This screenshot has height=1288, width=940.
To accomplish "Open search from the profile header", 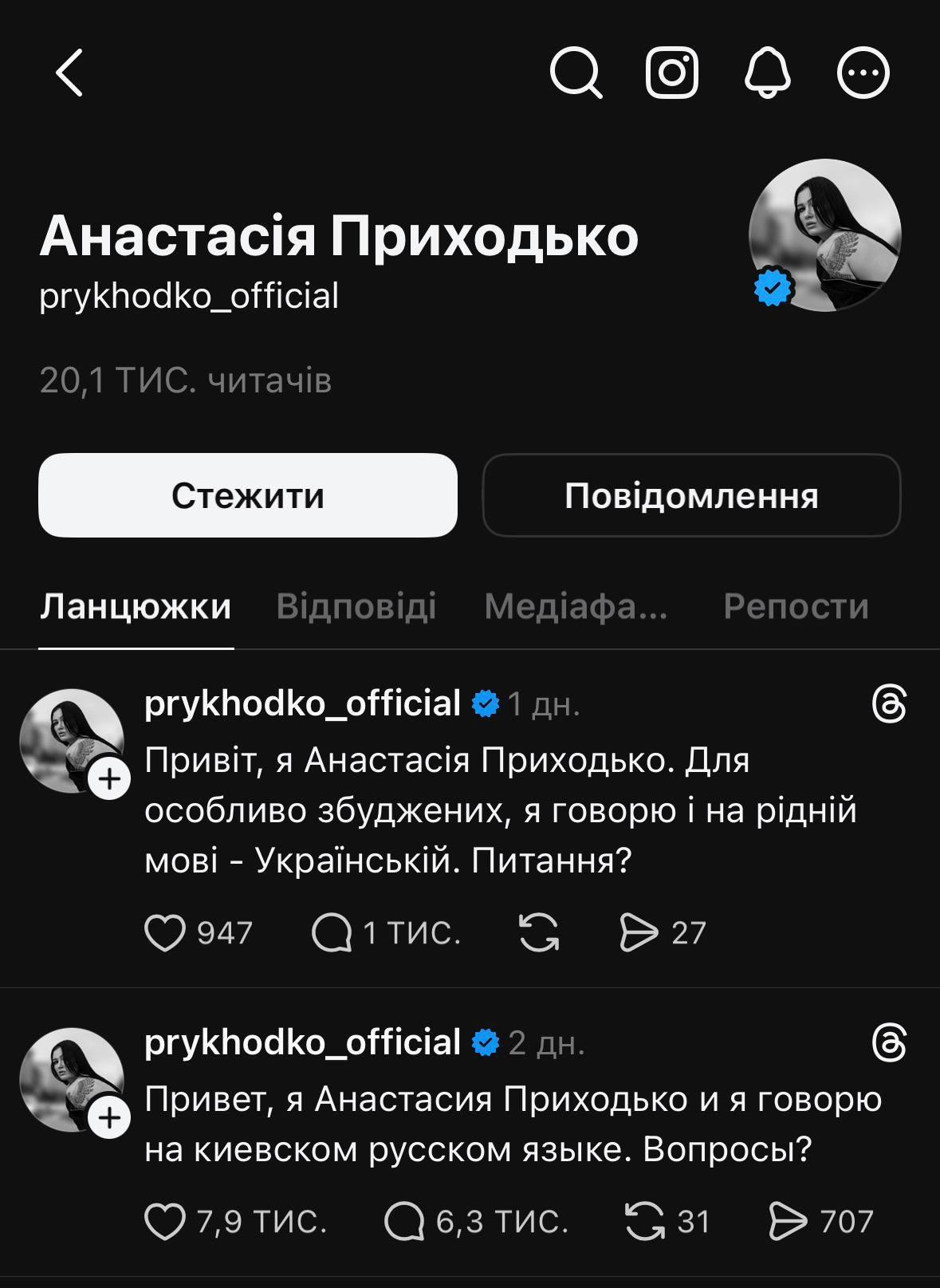I will (x=576, y=73).
